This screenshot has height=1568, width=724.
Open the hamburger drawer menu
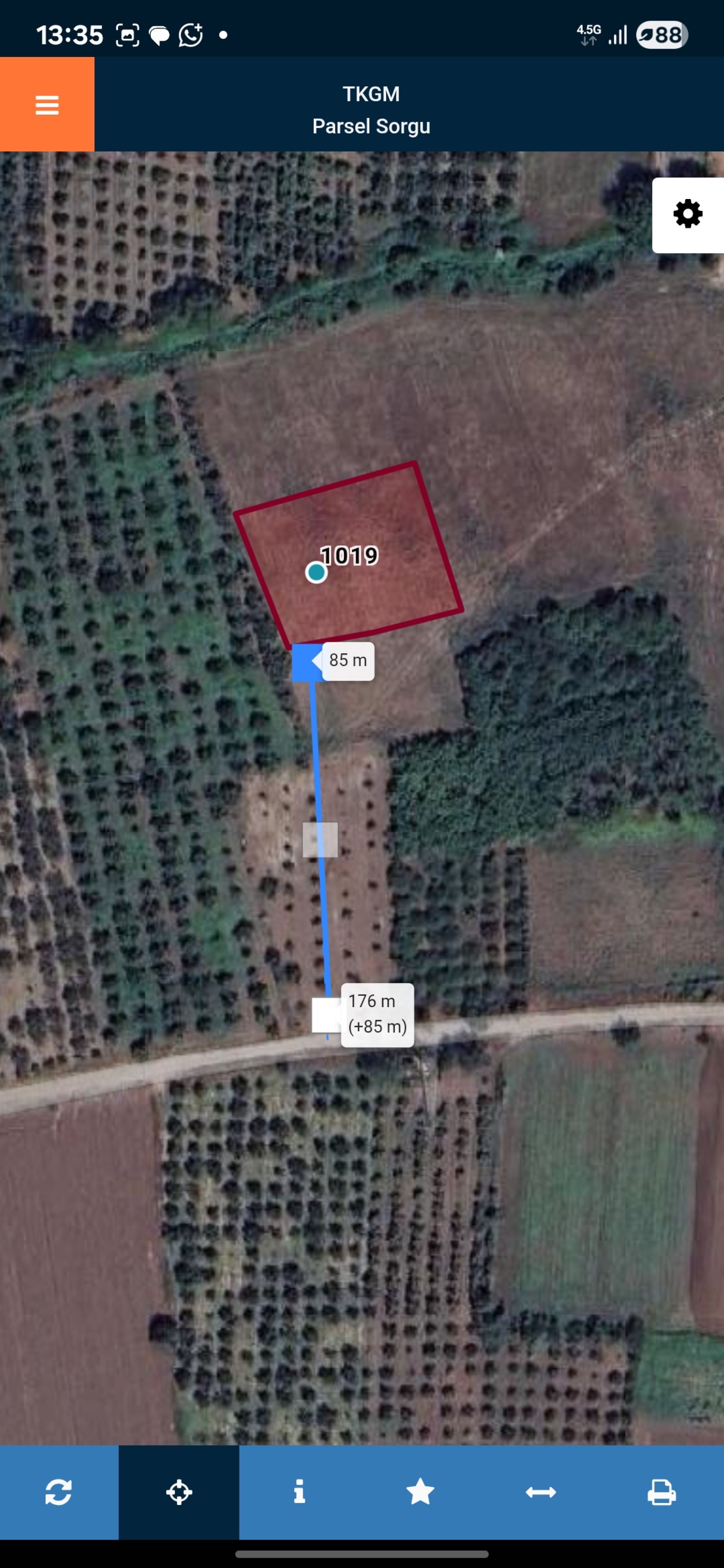(47, 104)
